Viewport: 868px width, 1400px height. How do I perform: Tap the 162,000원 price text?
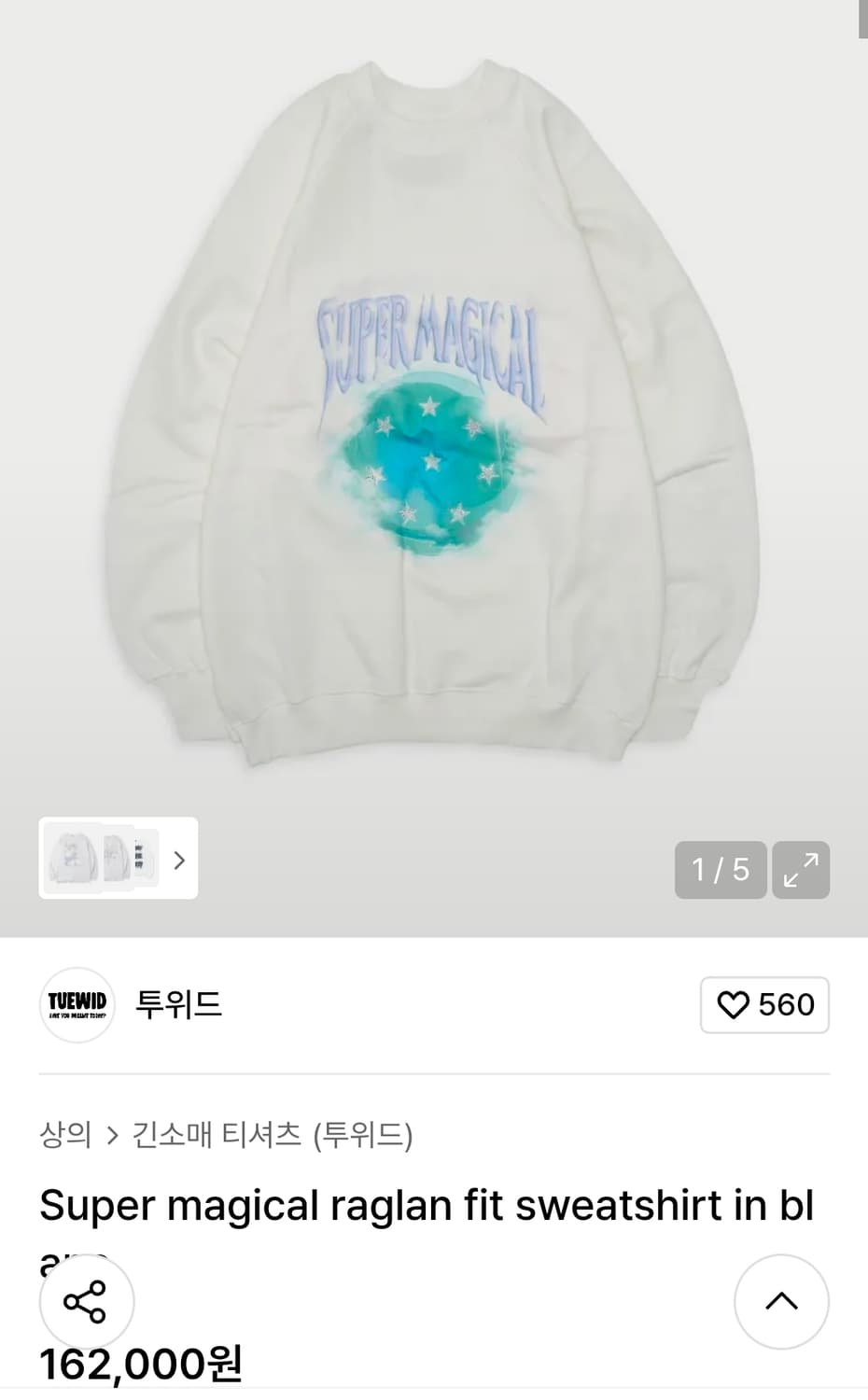coord(142,1363)
